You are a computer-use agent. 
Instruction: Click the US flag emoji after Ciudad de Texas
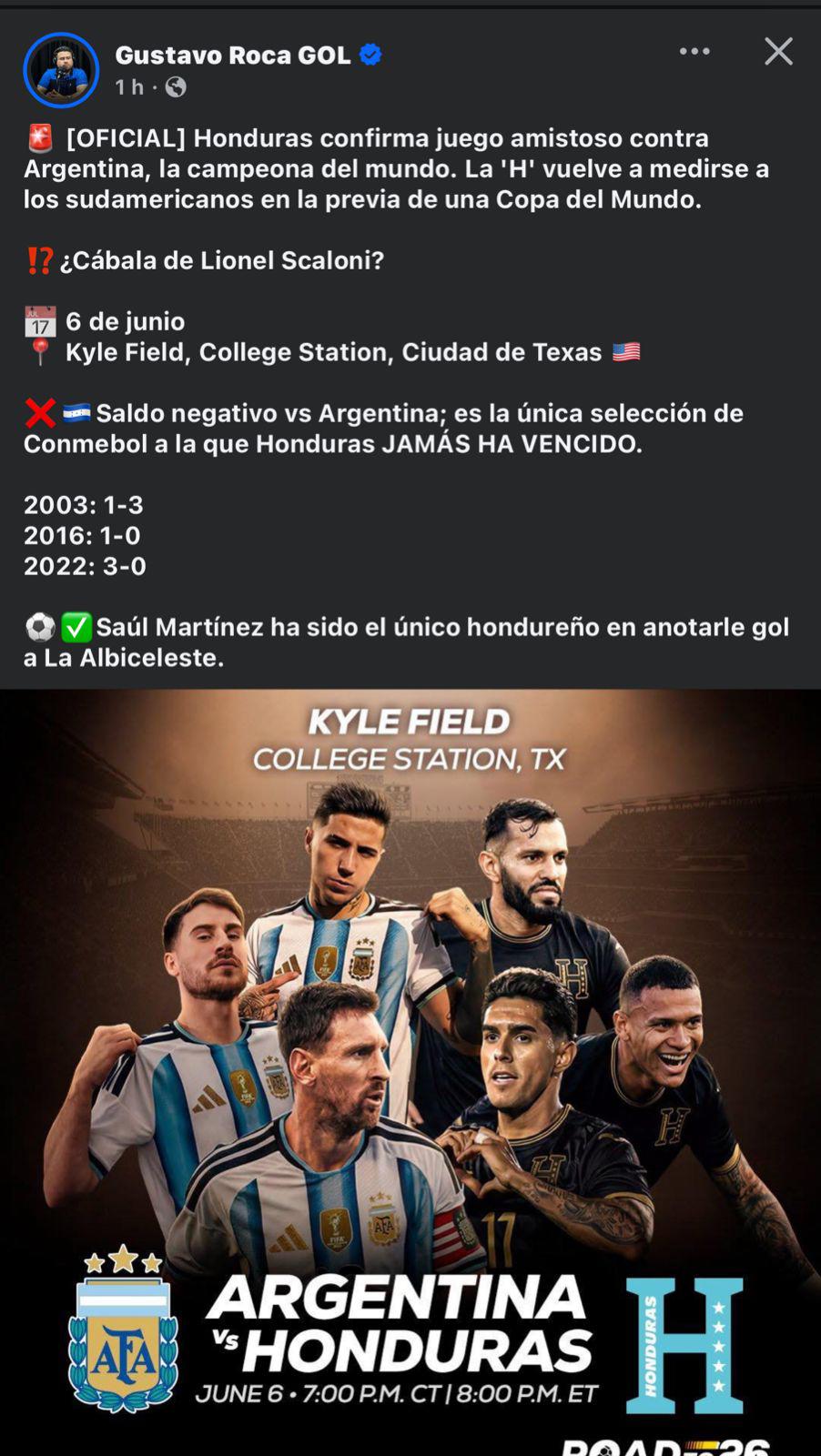625,351
